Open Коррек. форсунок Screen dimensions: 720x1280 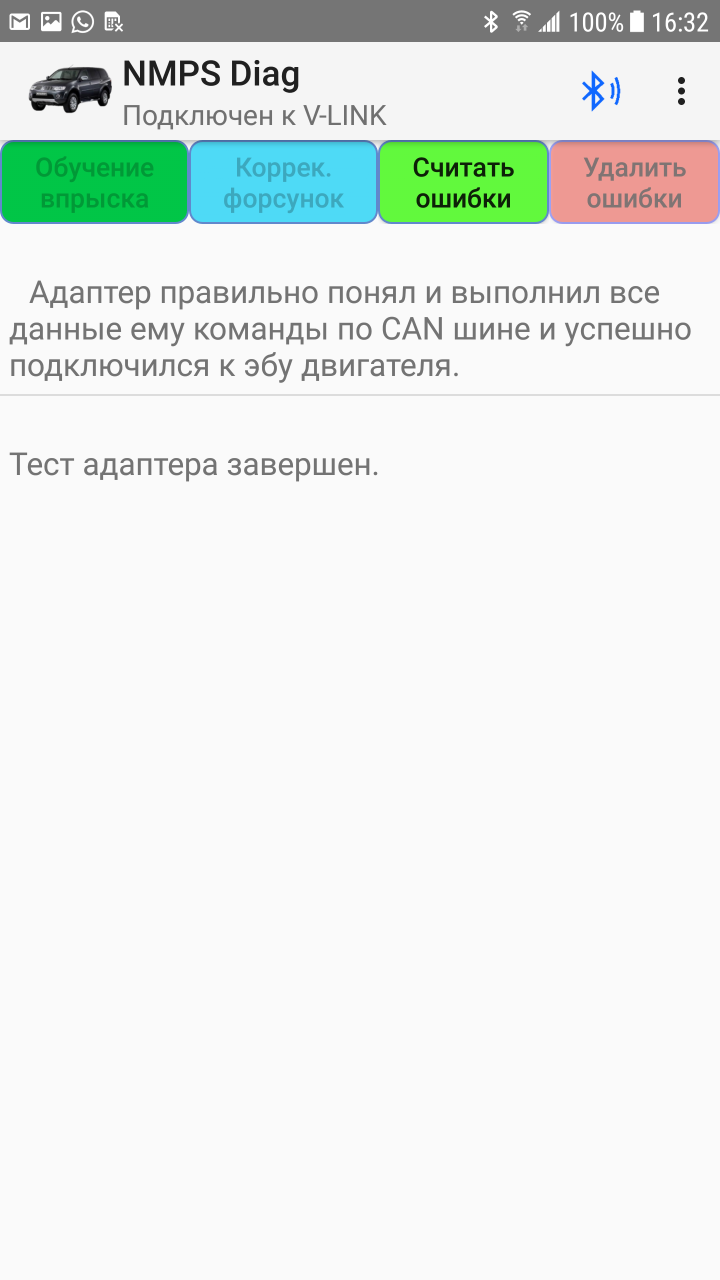point(283,183)
